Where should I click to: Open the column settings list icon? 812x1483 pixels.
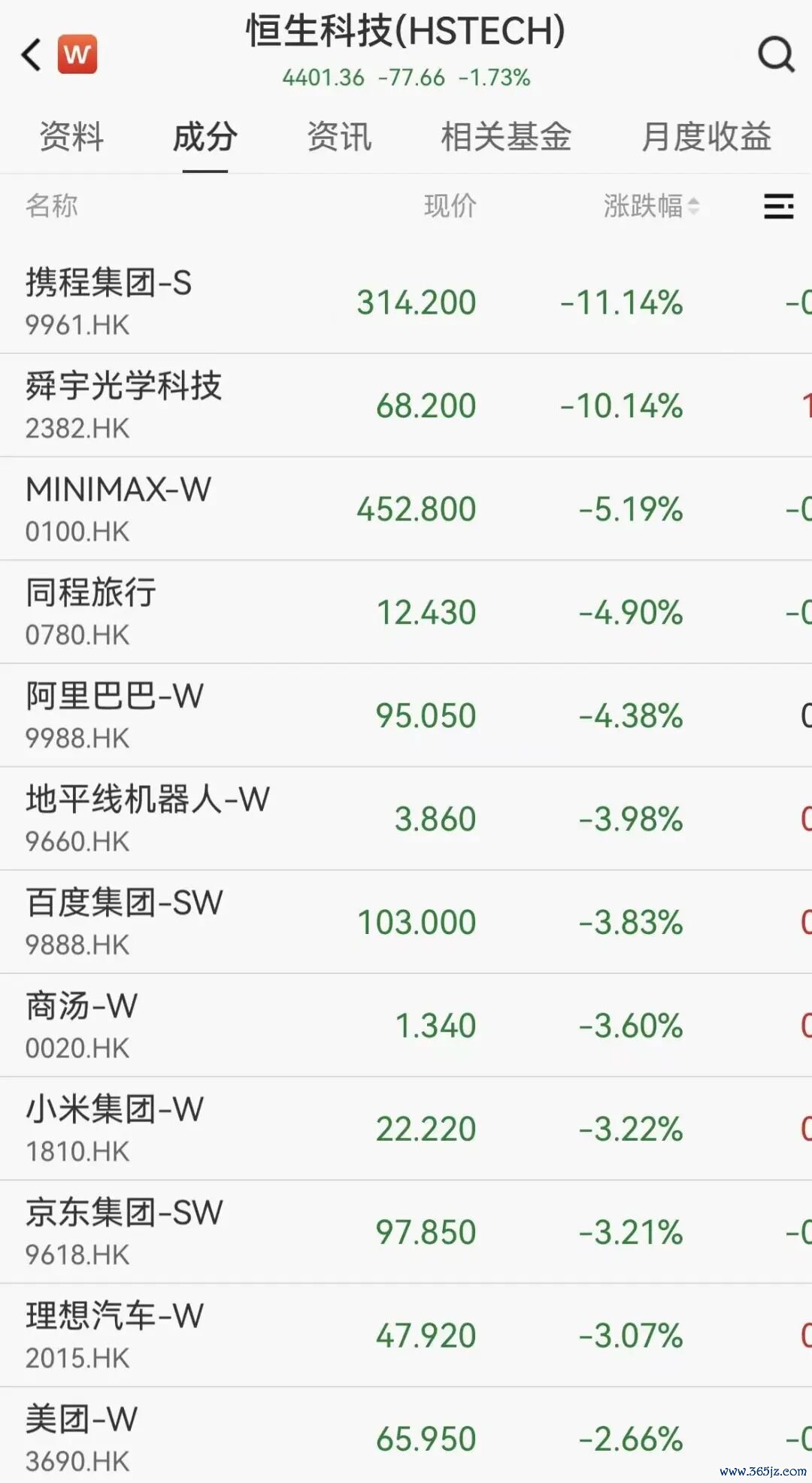[778, 206]
